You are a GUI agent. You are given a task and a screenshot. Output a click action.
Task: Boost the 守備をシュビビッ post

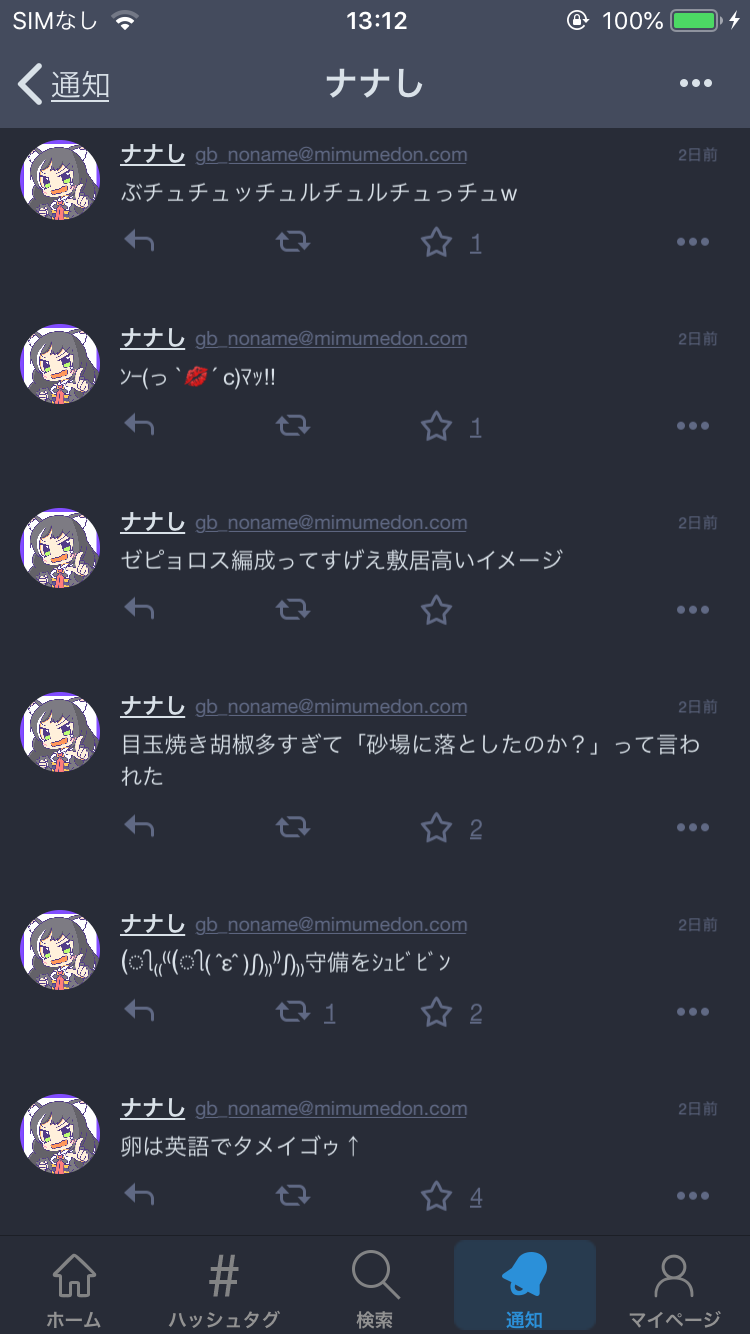pos(293,1012)
